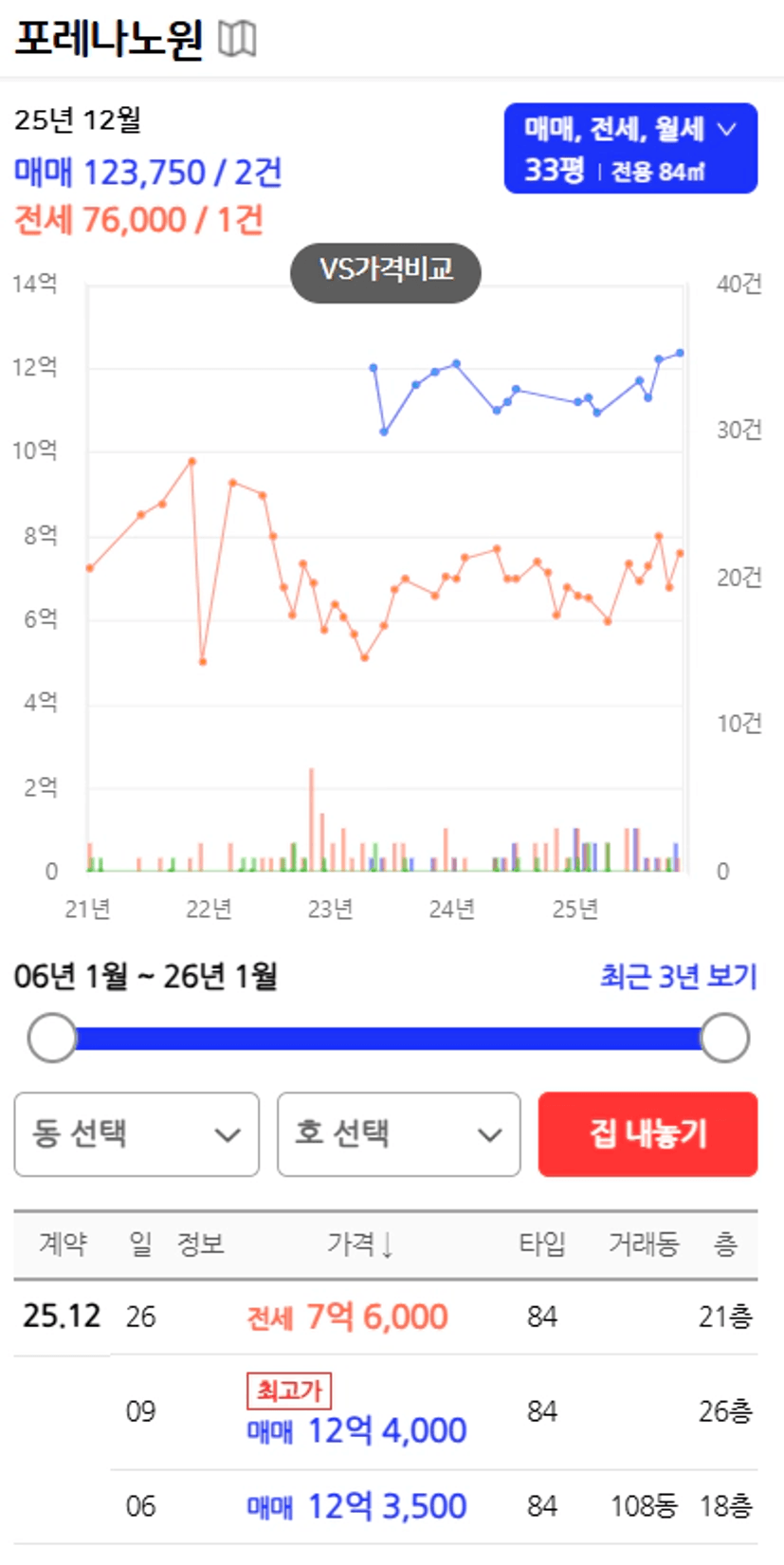This screenshot has height=1565, width=784.
Task: Sort by the 가격 column header
Action: (359, 1244)
